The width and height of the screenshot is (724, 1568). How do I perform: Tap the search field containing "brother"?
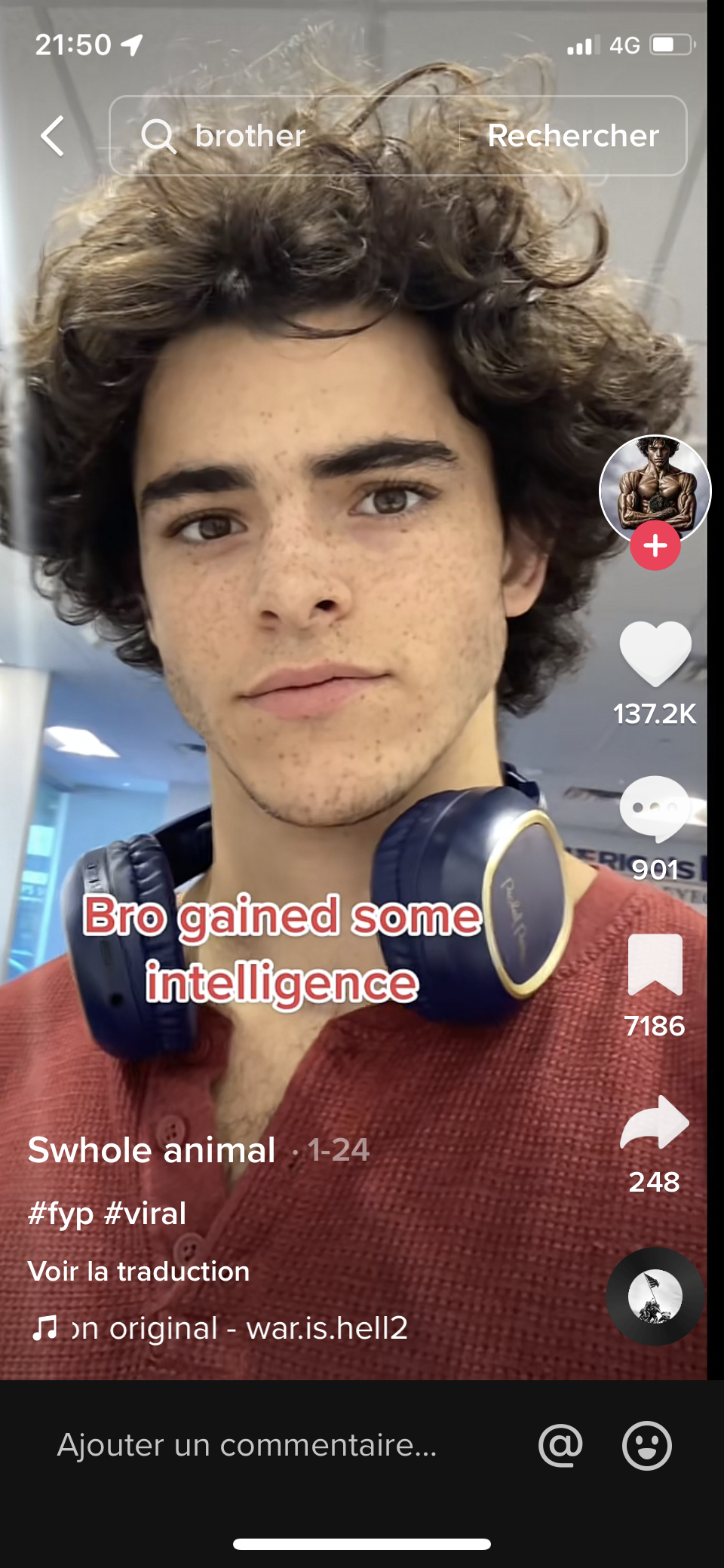point(284,137)
